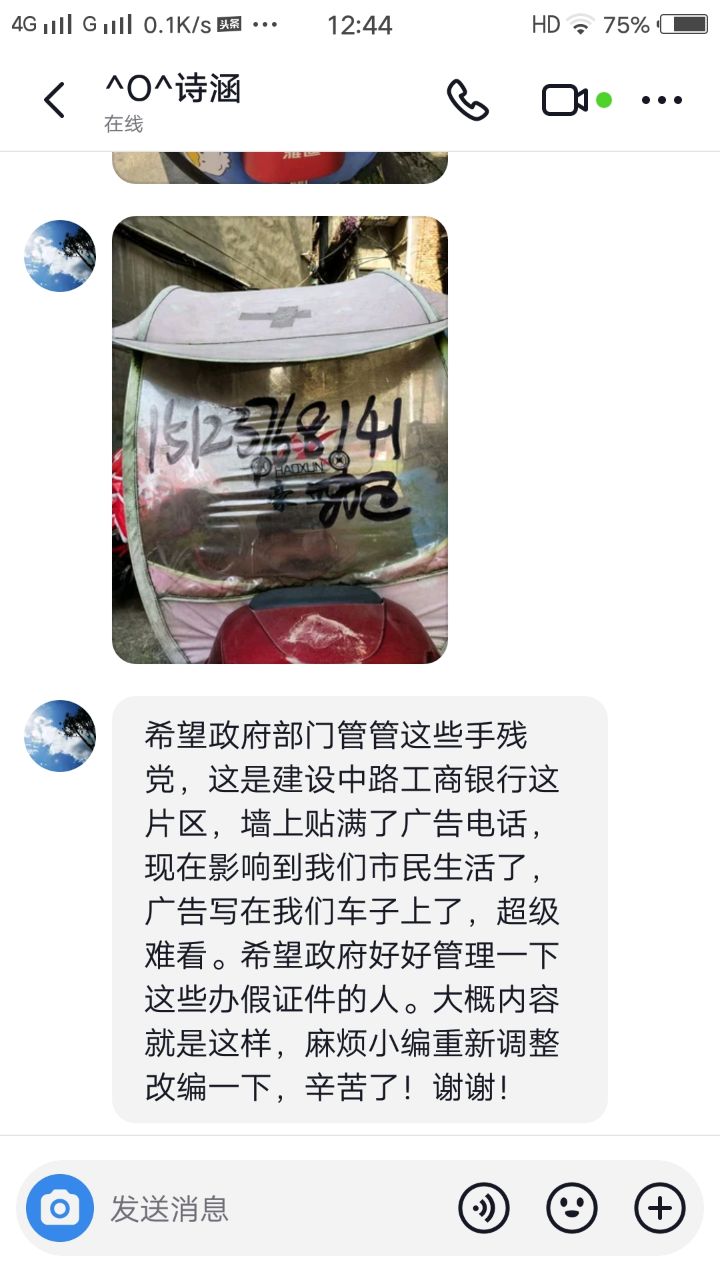Open the three-dot chat options menu
720x1280 pixels.
coord(661,100)
